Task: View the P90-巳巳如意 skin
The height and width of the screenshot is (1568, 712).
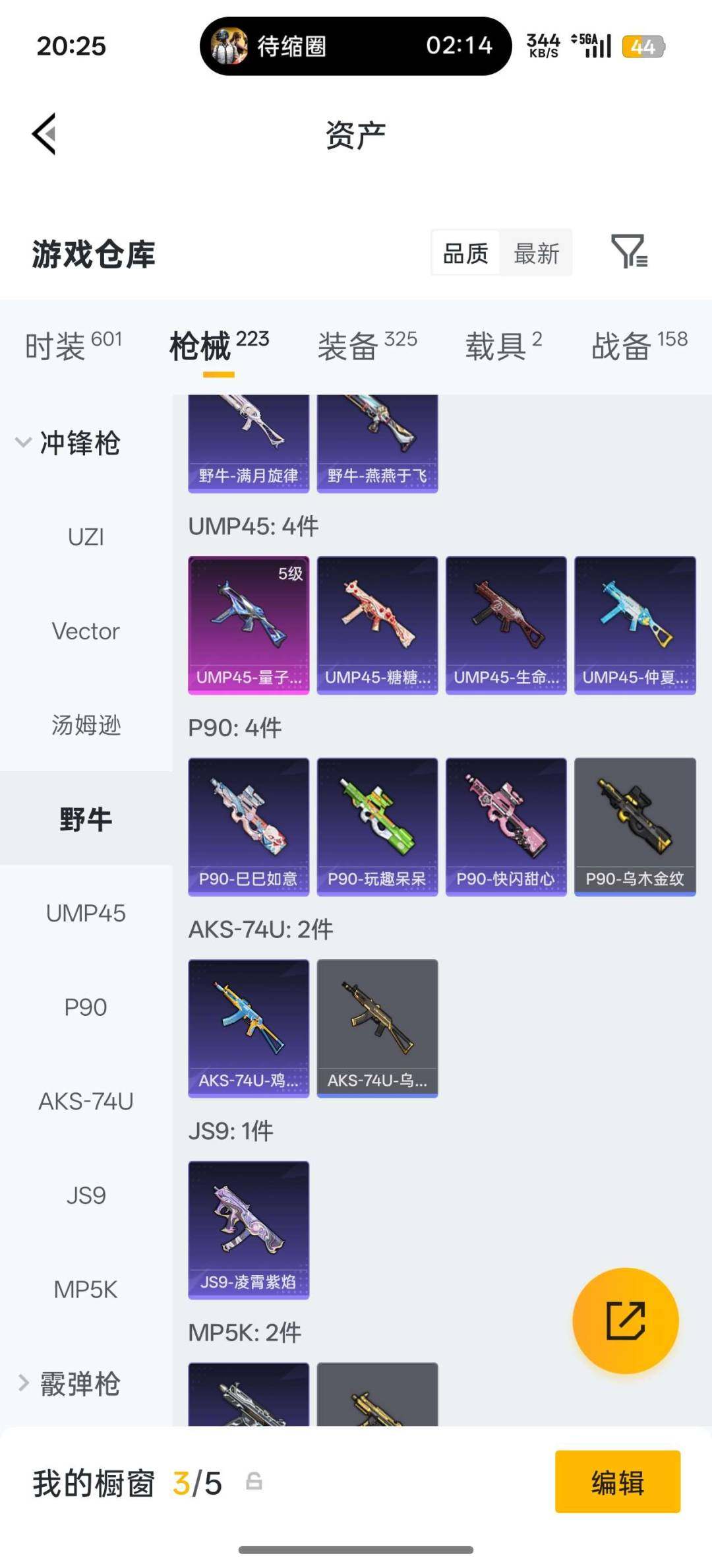Action: (x=249, y=827)
